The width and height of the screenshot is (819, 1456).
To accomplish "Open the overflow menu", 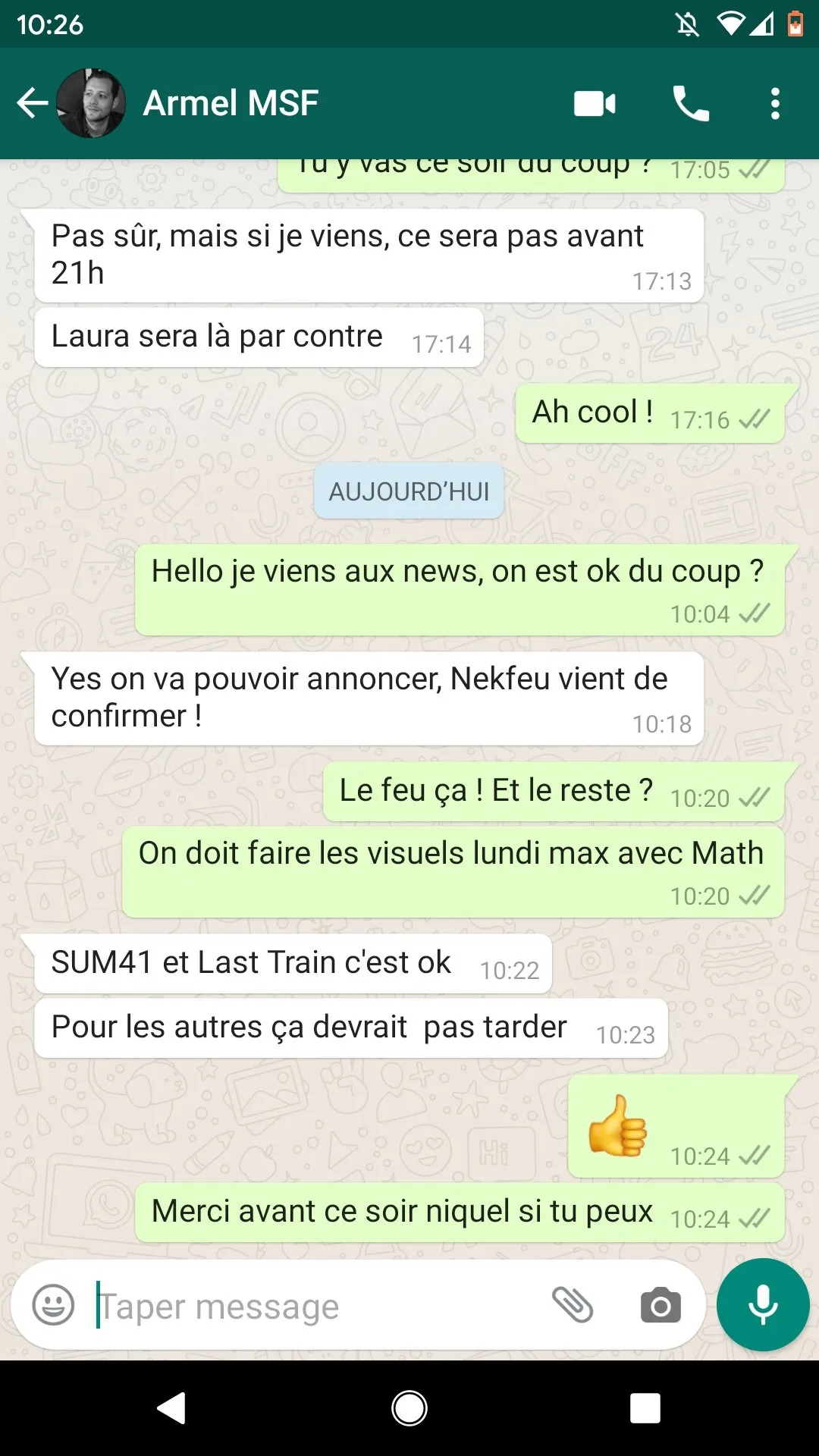I will click(x=774, y=103).
